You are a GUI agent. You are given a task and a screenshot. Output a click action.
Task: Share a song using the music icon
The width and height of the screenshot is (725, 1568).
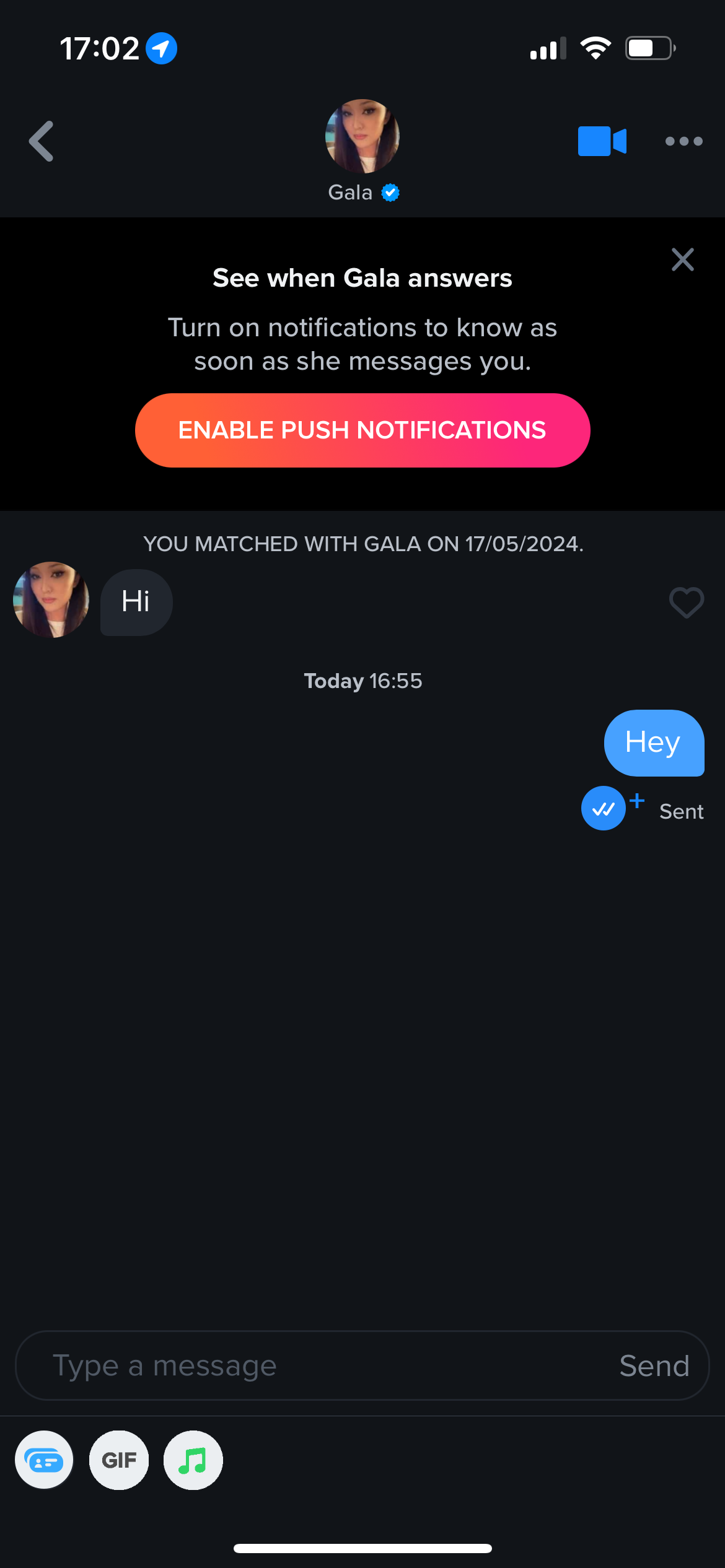pos(193,1460)
